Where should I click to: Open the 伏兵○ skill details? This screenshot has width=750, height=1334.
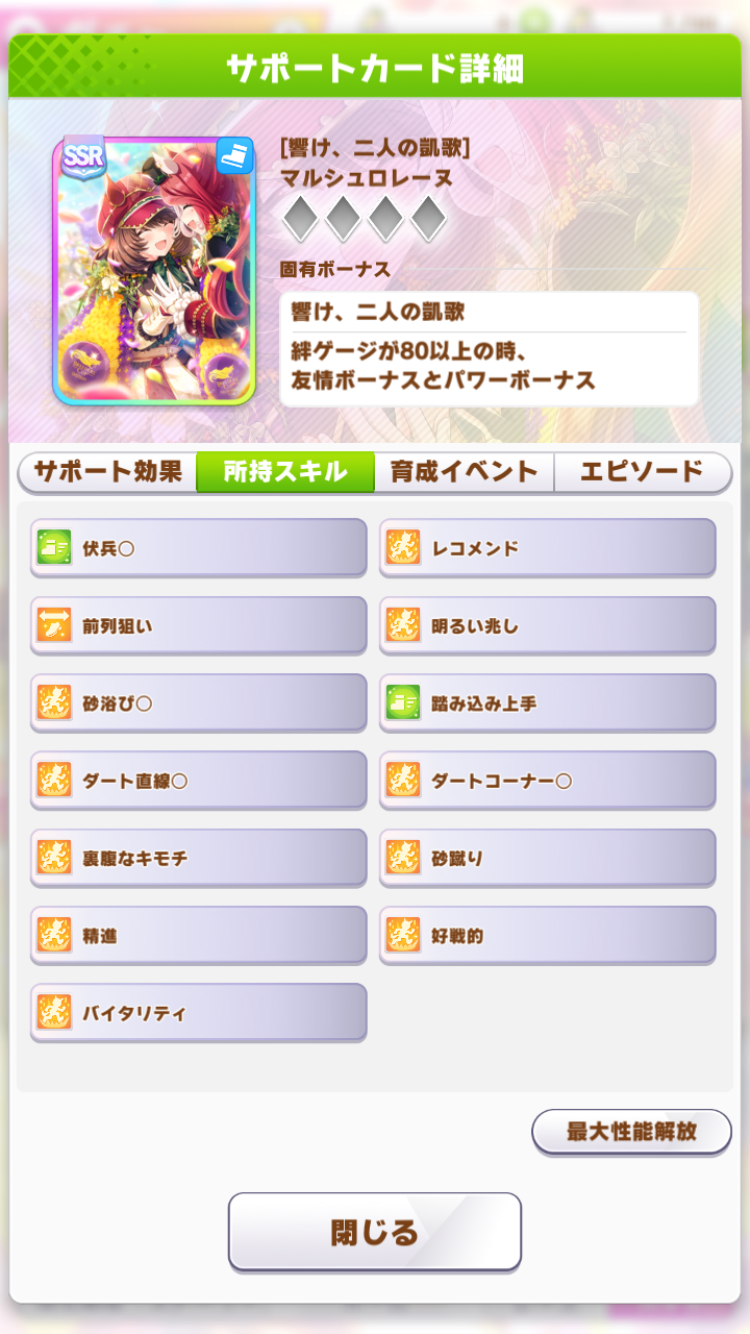tap(199, 548)
